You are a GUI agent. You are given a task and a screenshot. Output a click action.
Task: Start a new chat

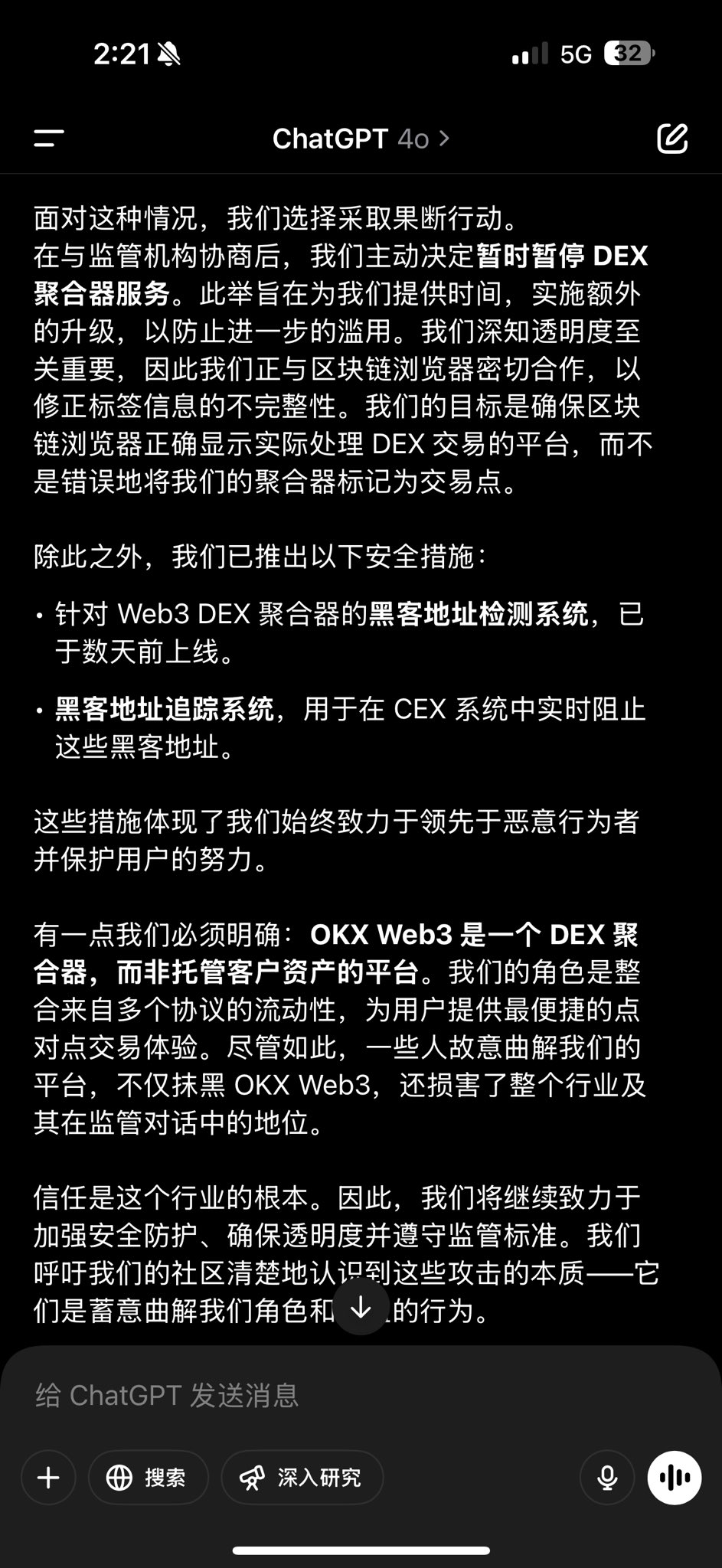click(672, 139)
